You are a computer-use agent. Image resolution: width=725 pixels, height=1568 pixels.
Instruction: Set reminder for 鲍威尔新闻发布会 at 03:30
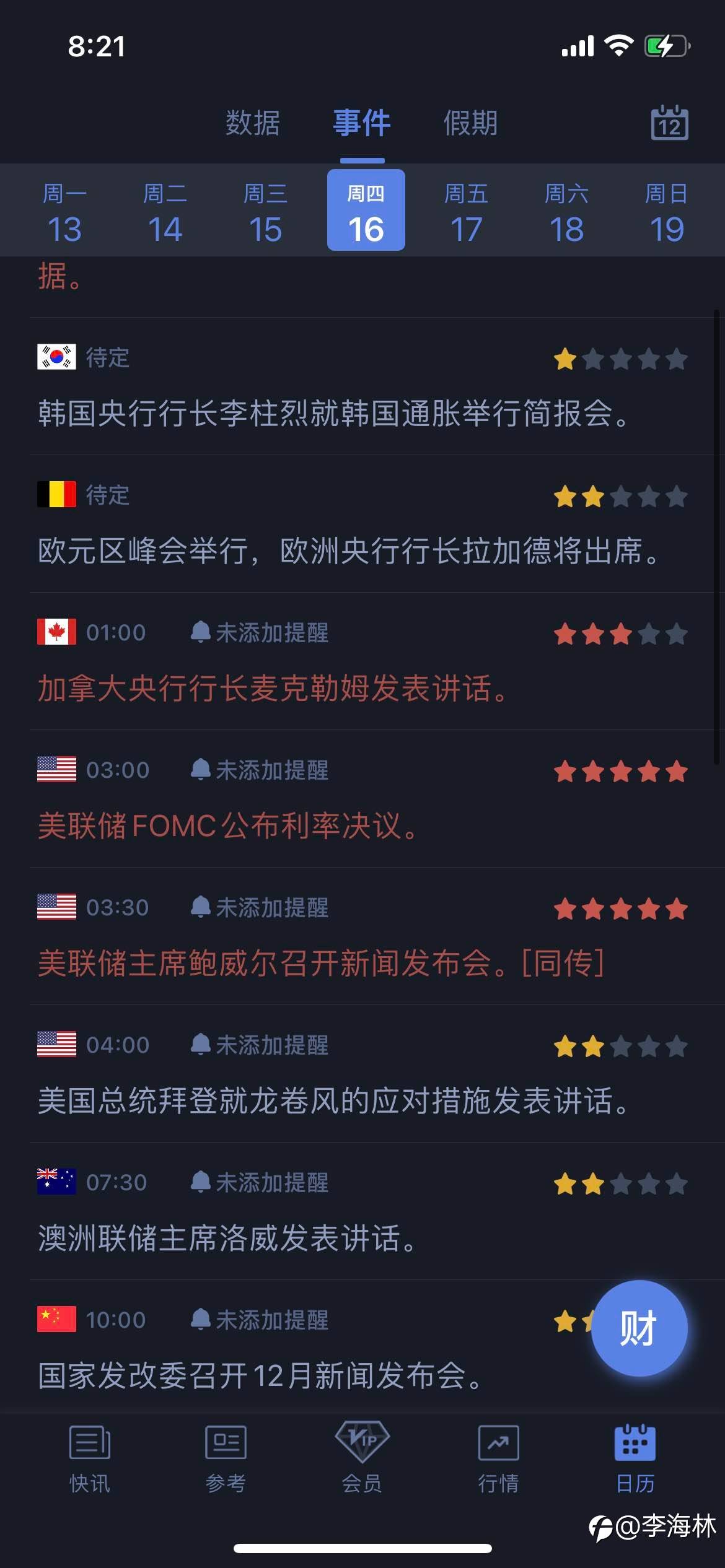pos(259,907)
